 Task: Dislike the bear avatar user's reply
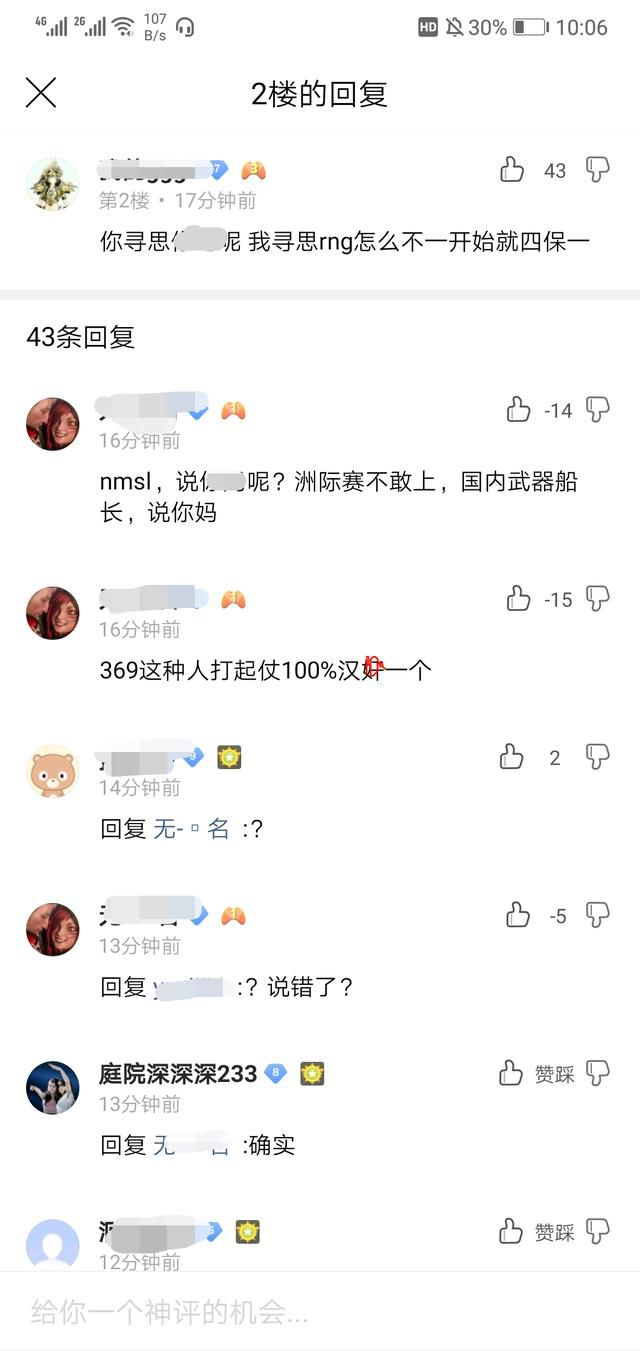[598, 757]
